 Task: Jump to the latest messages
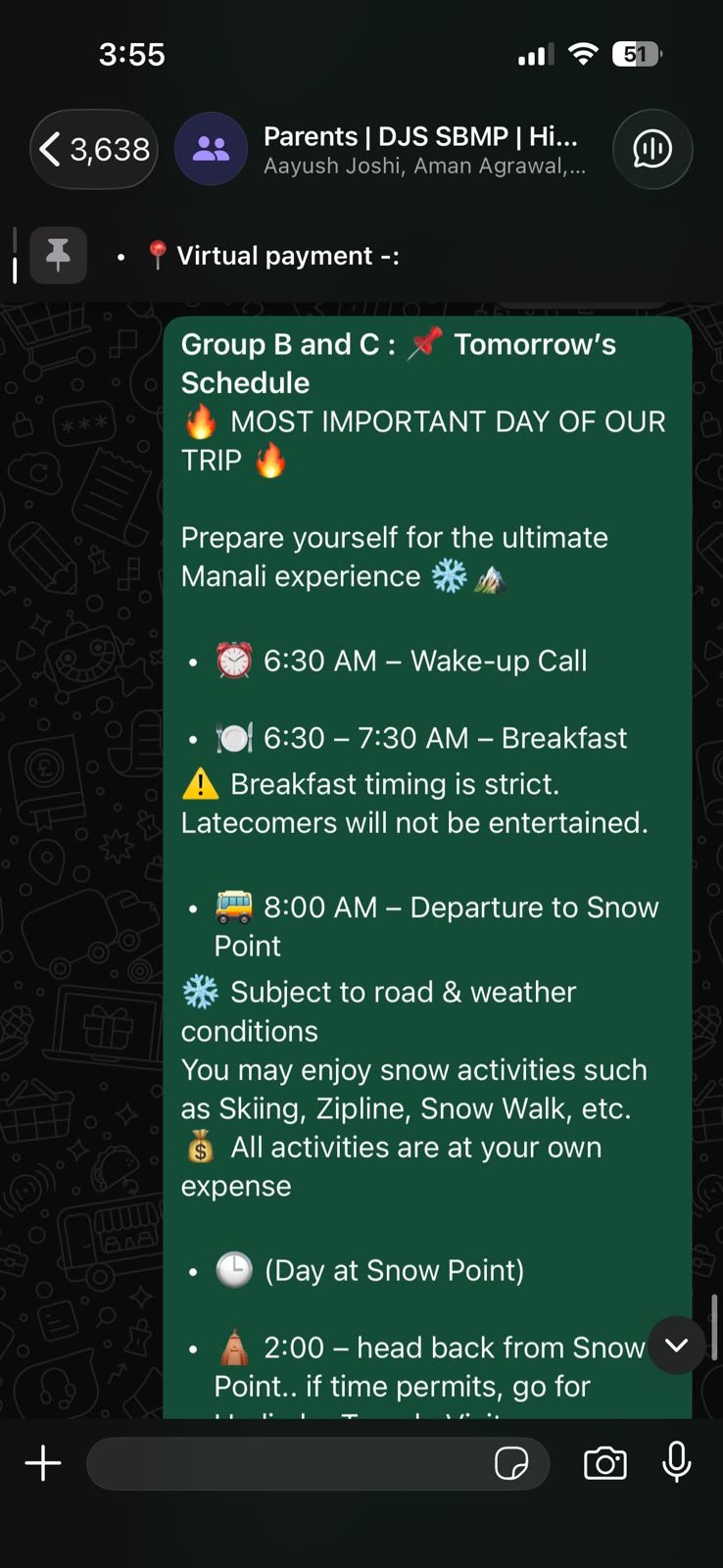(x=677, y=1345)
